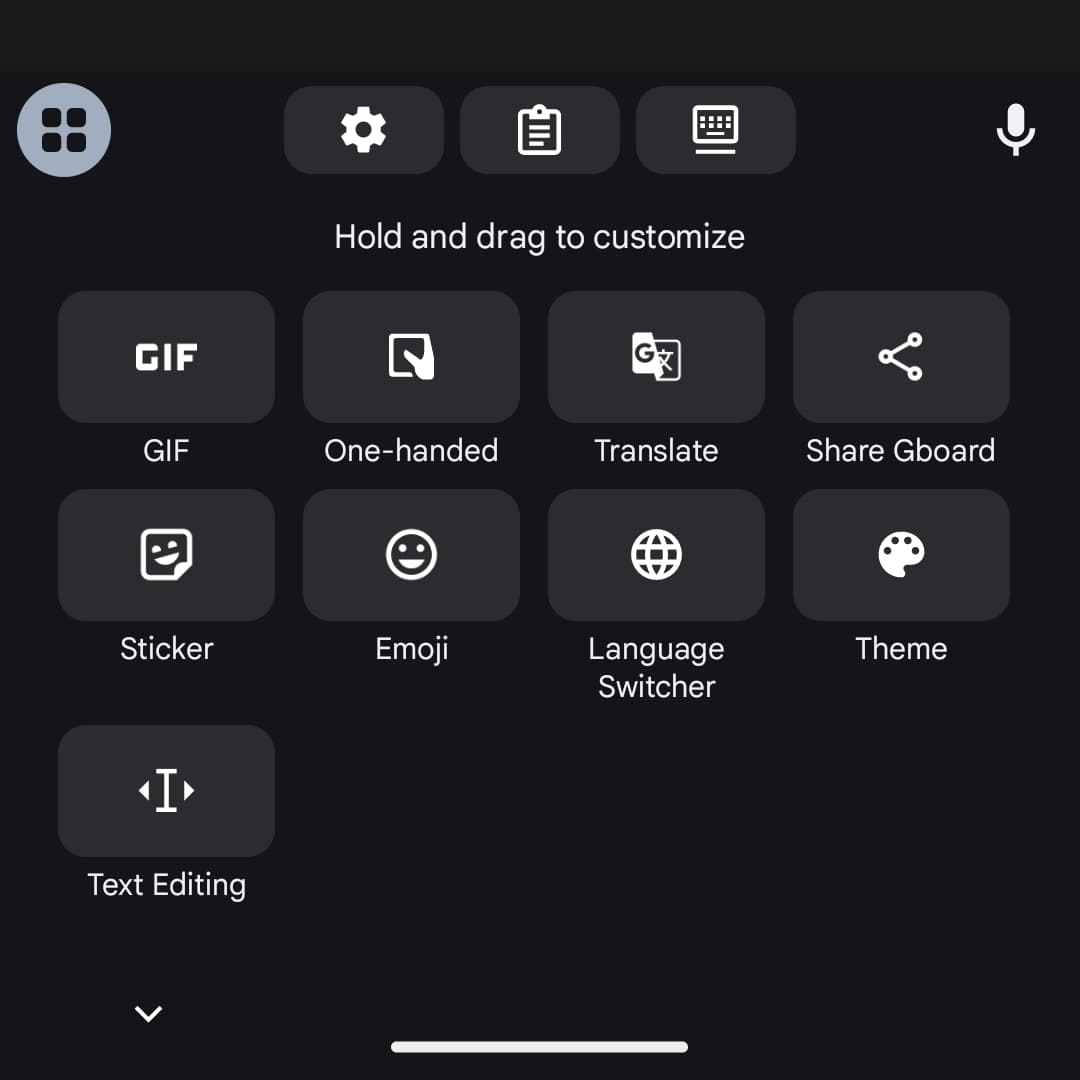Hide the keyboard with the down chevron
This screenshot has height=1080, width=1080.
148,1014
